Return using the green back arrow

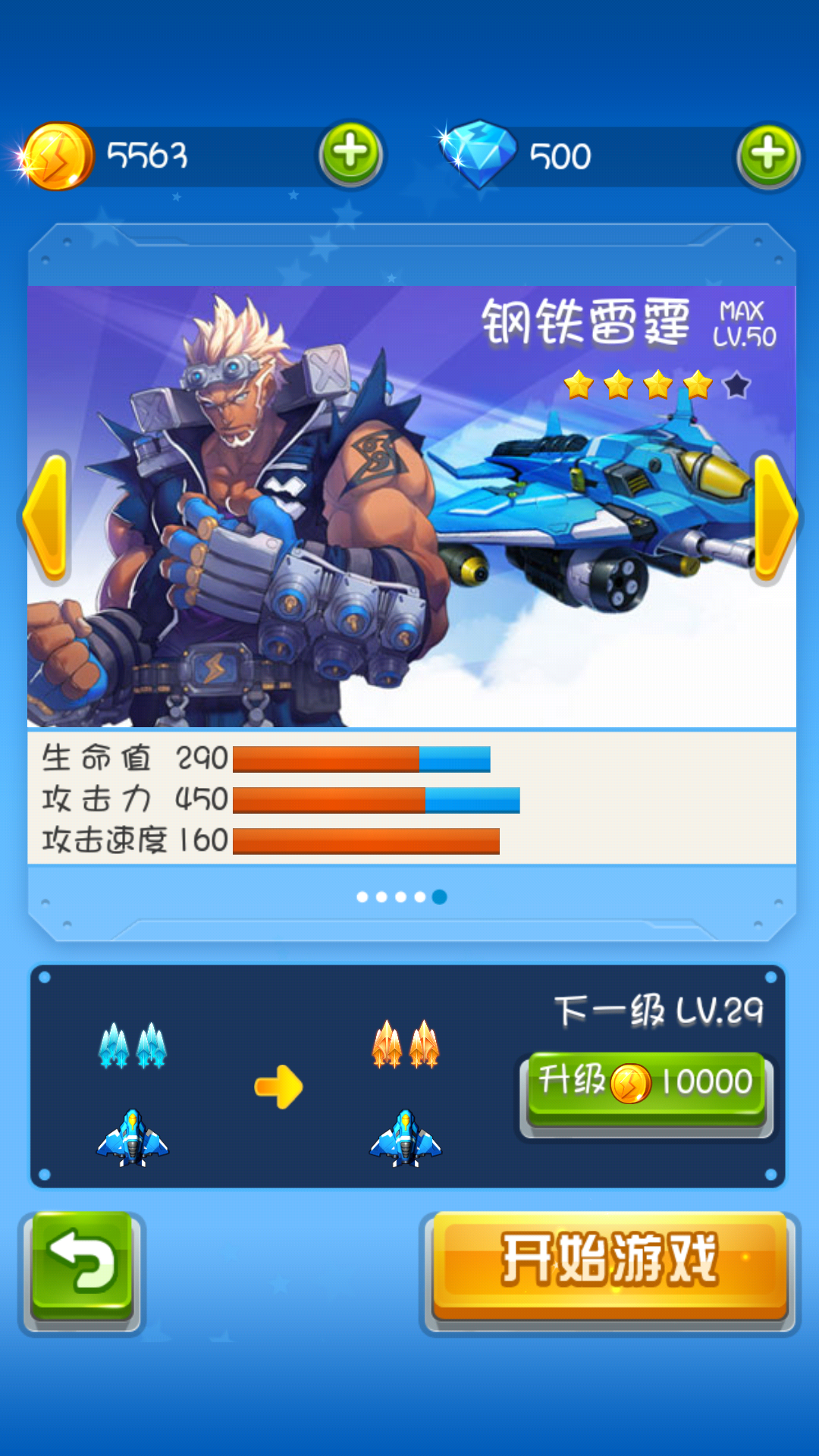tap(82, 1266)
